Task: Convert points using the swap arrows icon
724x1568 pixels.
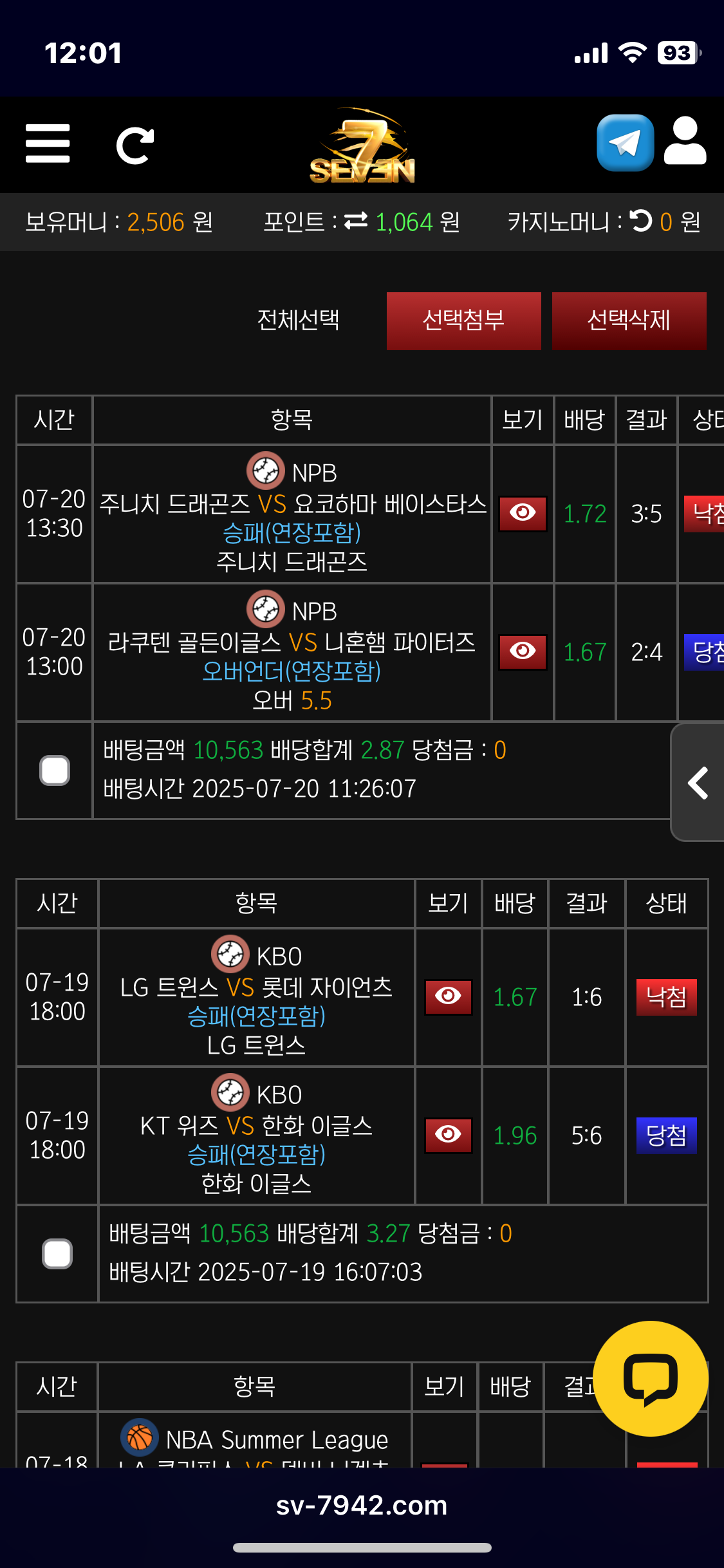Action: [x=356, y=221]
